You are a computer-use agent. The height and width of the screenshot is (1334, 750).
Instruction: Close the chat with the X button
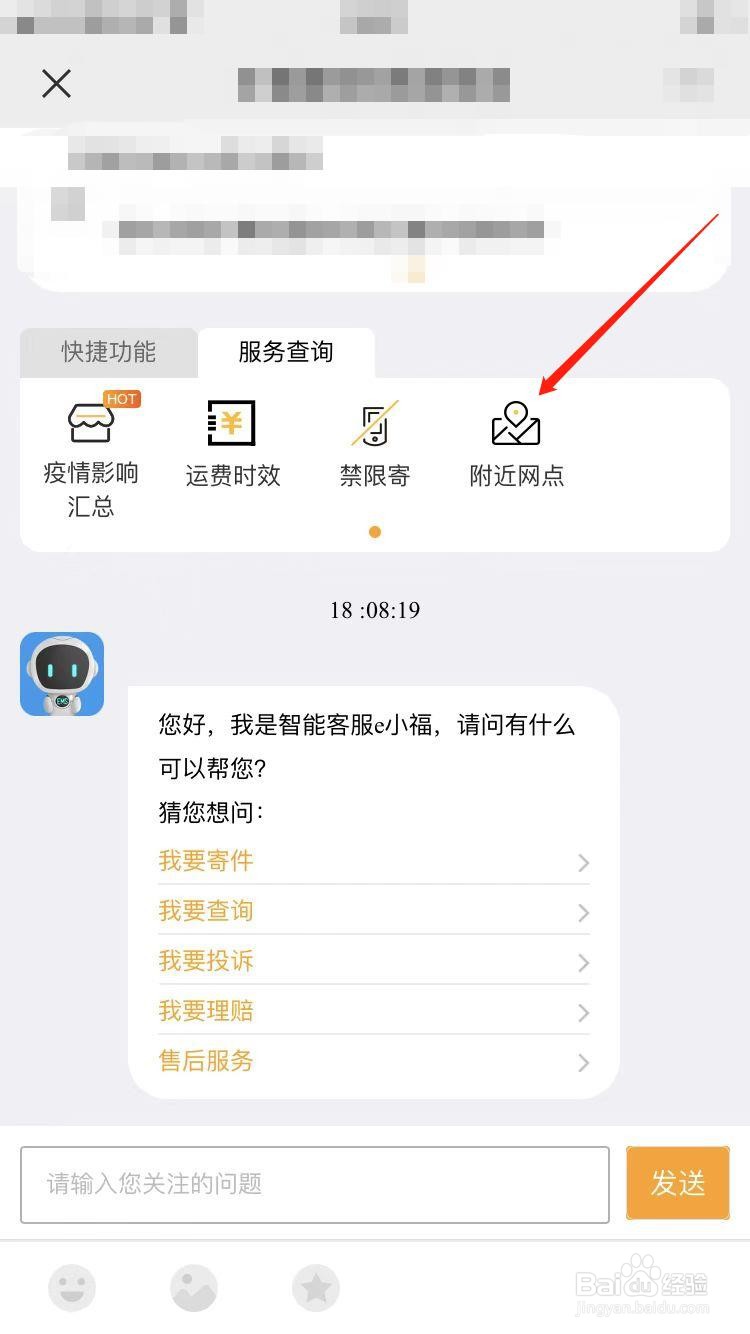[x=56, y=84]
